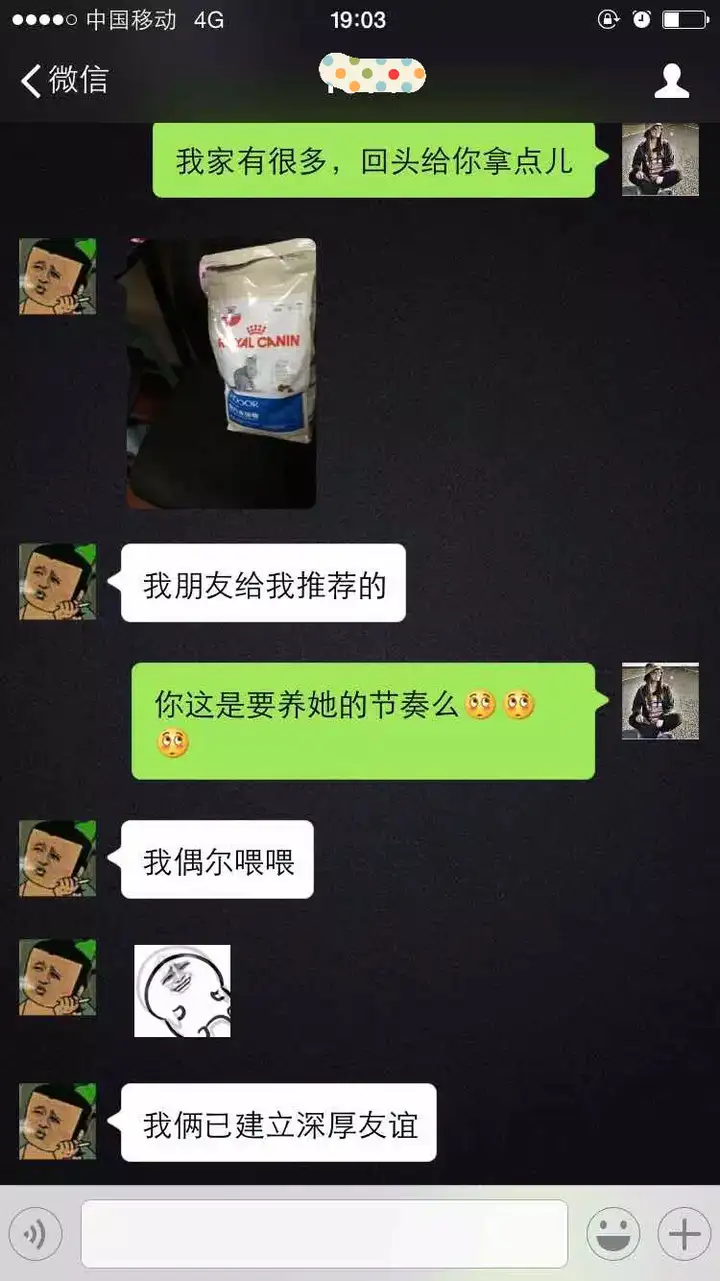
Task: Go back to the 微信 chat list
Action: pyautogui.click(x=64, y=80)
